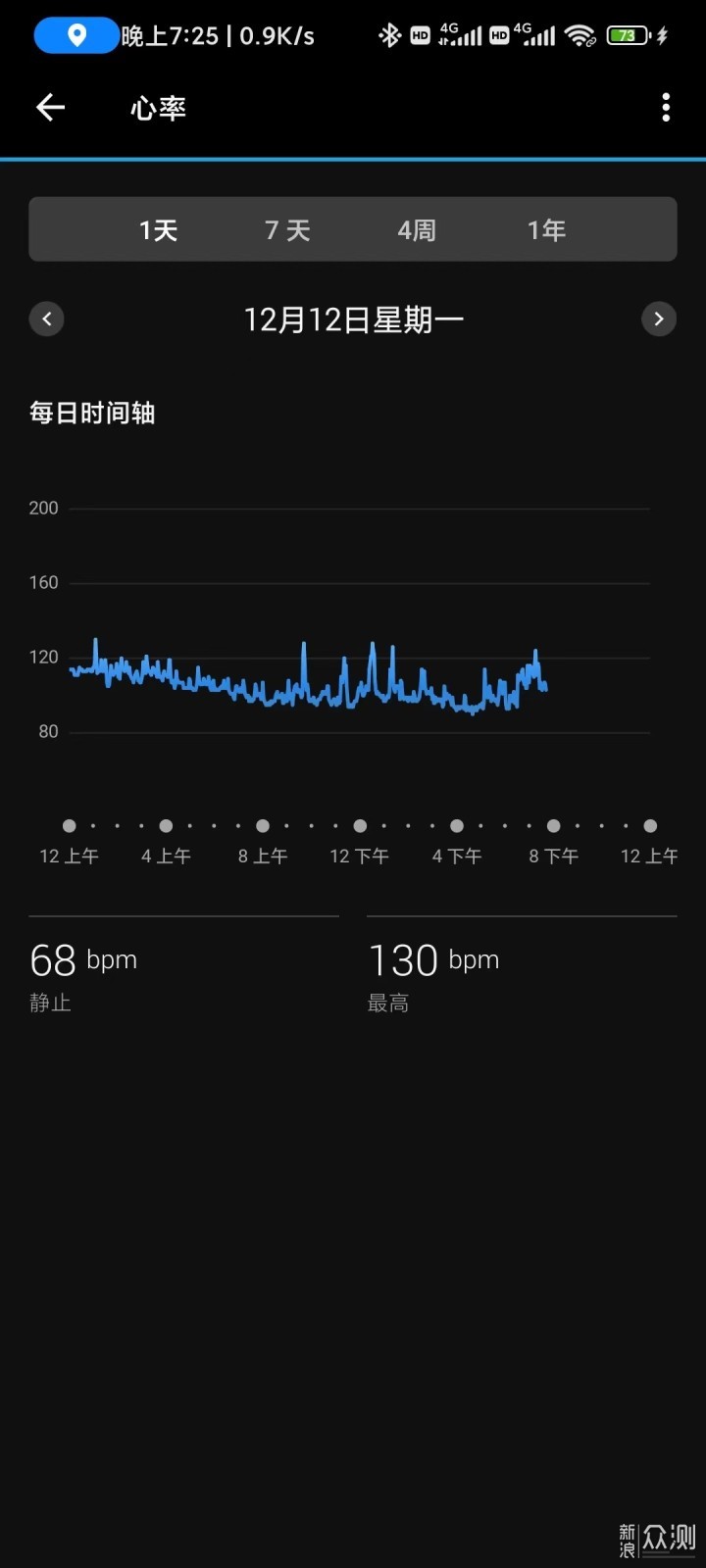The height and width of the screenshot is (1568, 706).
Task: Switch to the 4周 view
Action: (417, 230)
